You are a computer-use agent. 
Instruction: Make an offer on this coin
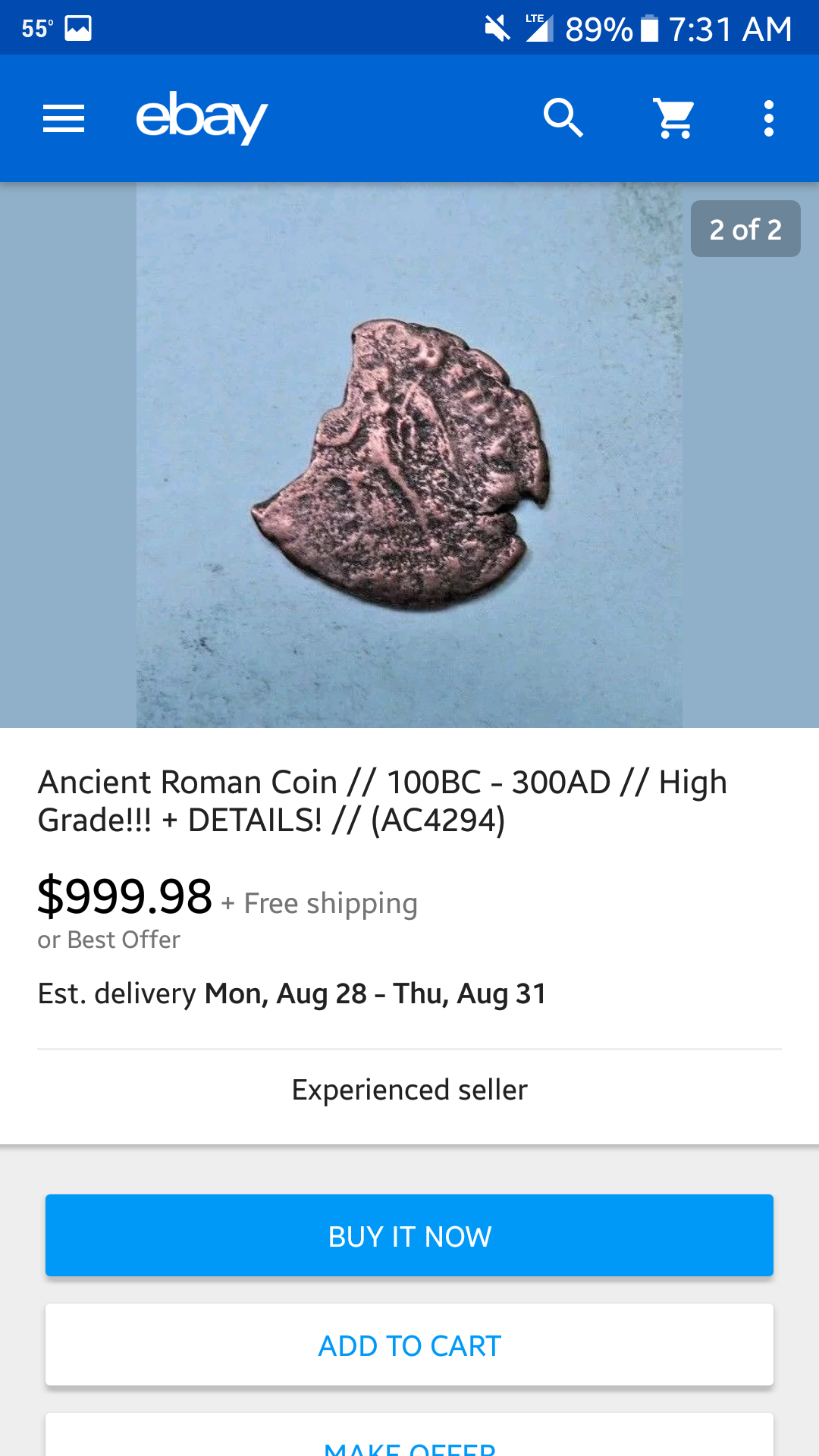tap(409, 1435)
